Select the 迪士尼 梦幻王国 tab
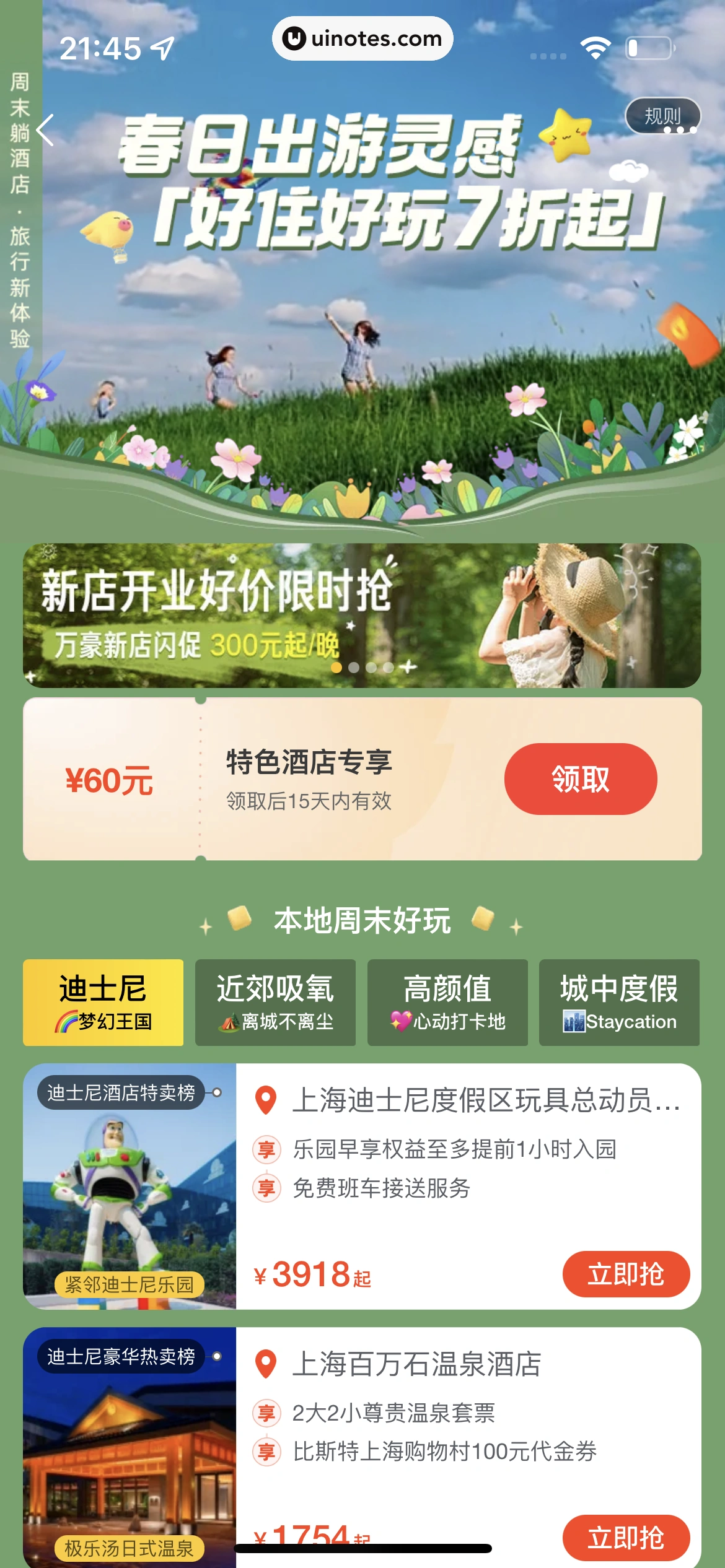This screenshot has height=1568, width=725. pos(103,1002)
